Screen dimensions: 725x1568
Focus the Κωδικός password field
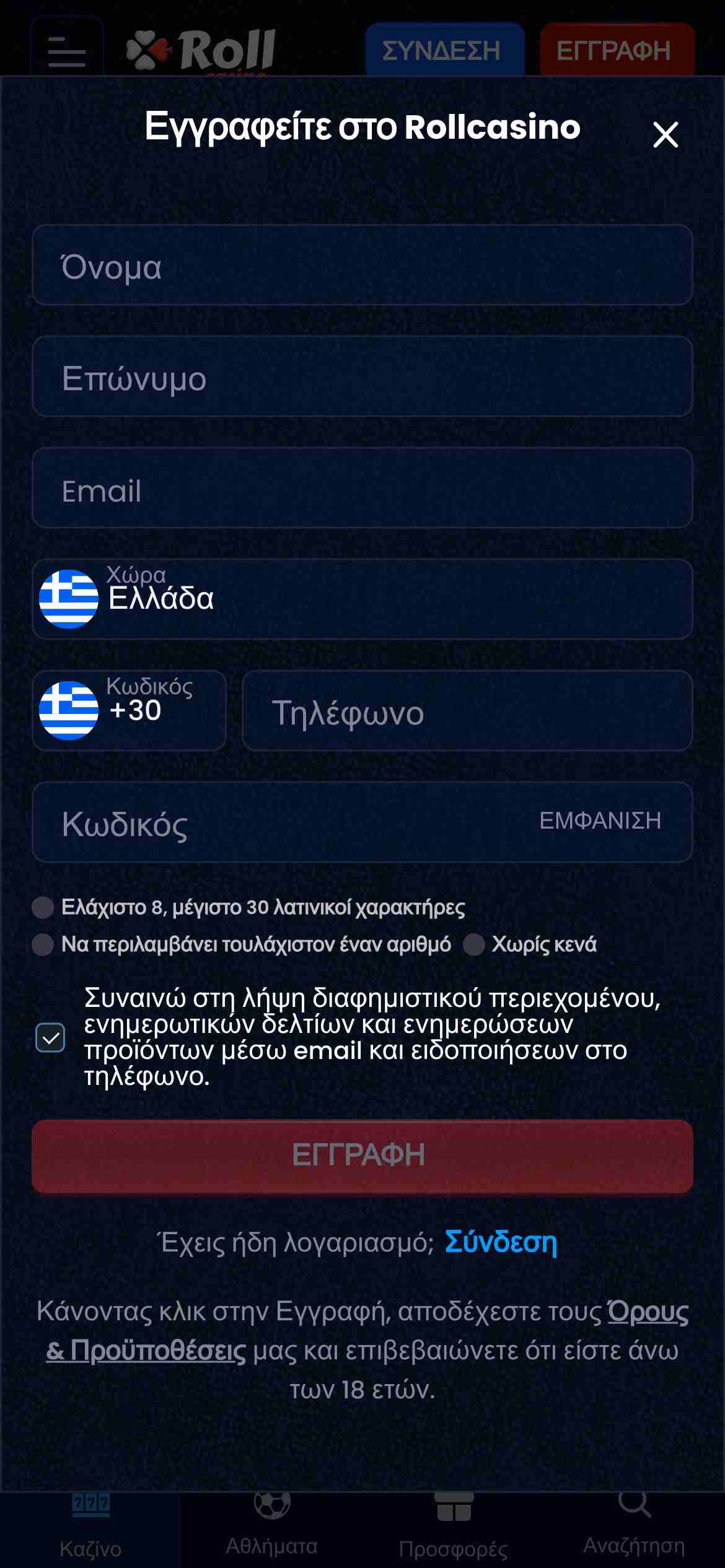click(279, 822)
